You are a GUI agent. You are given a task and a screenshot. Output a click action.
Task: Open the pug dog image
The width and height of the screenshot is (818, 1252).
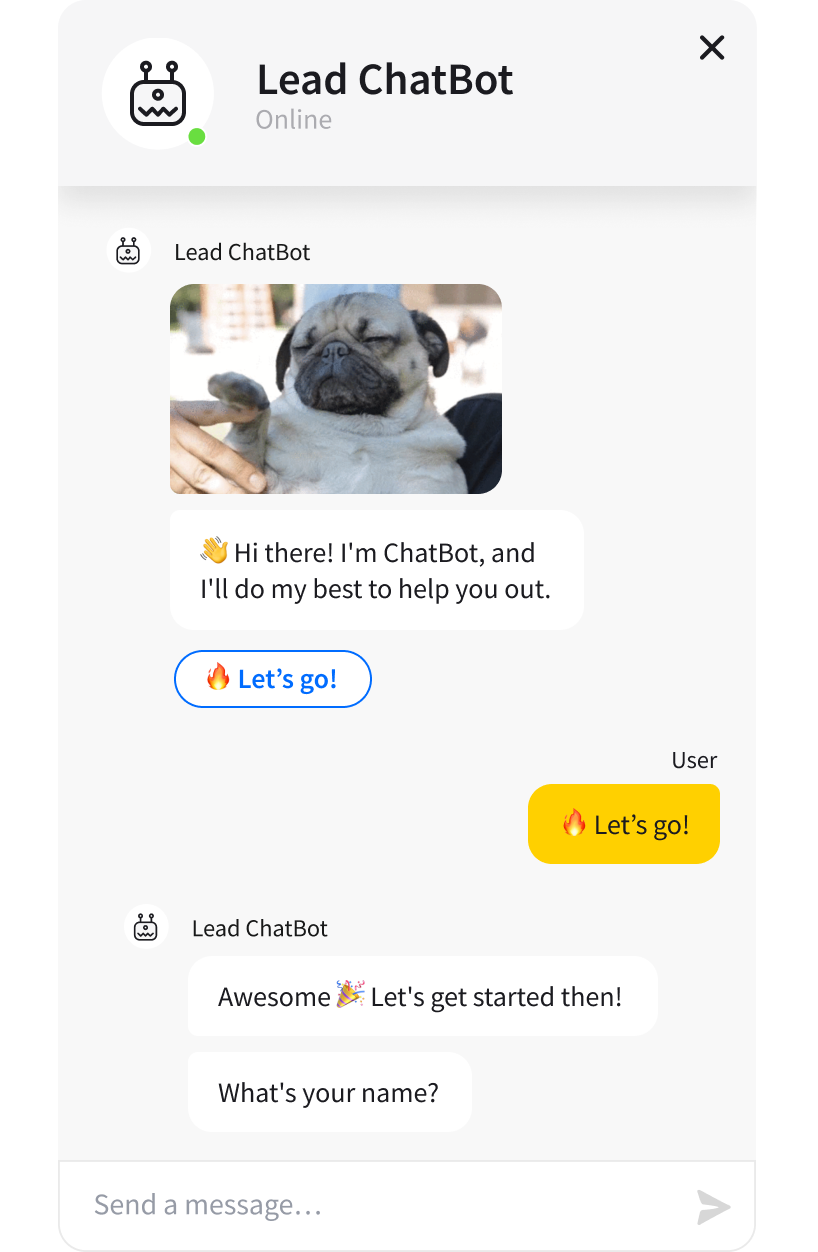pos(336,389)
